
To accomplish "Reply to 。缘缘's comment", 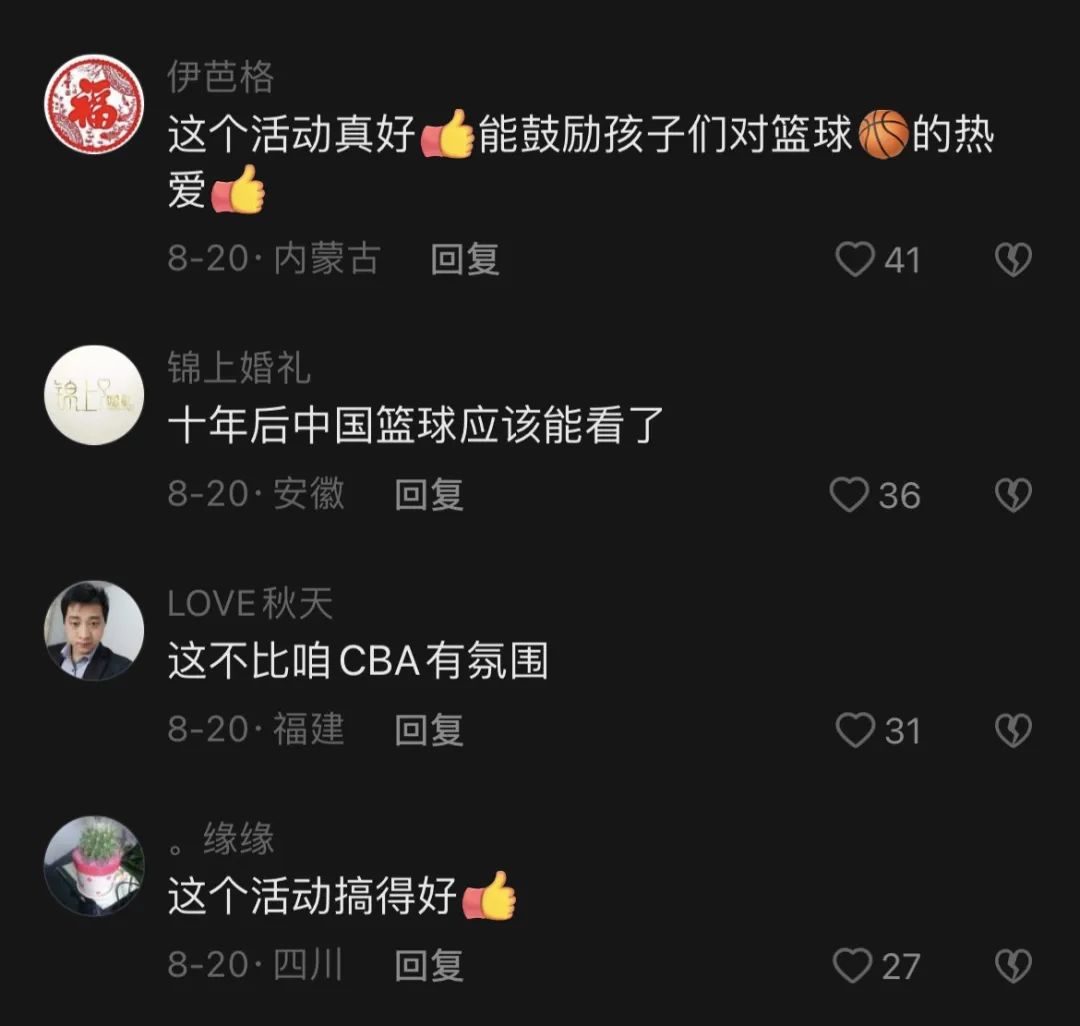I will pos(429,966).
